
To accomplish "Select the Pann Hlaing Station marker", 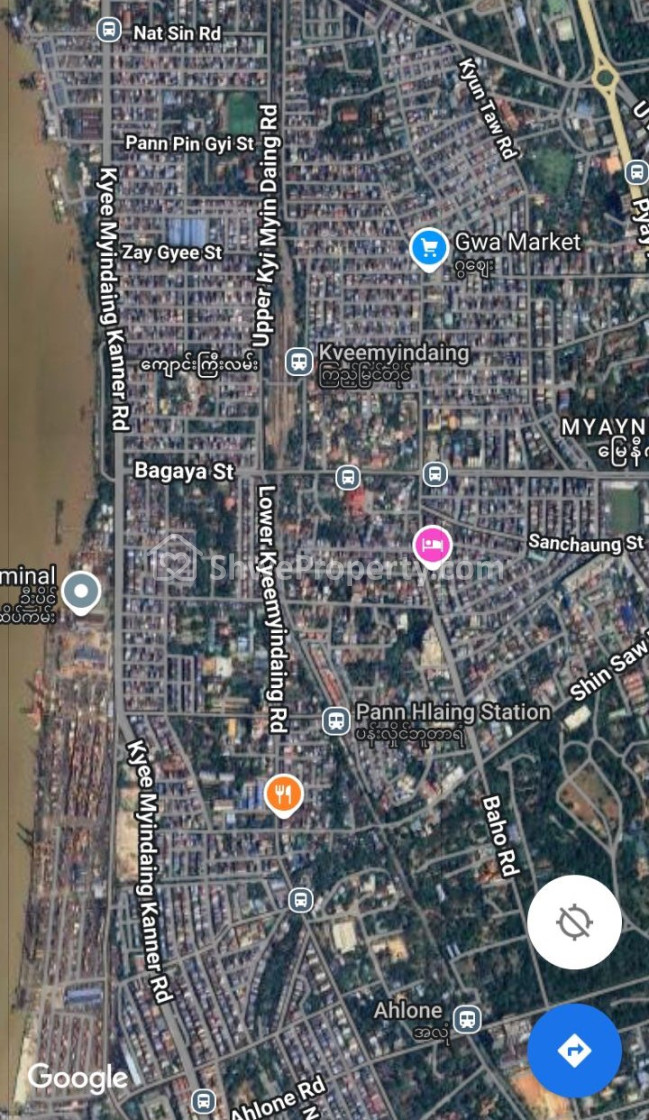I will (336, 720).
